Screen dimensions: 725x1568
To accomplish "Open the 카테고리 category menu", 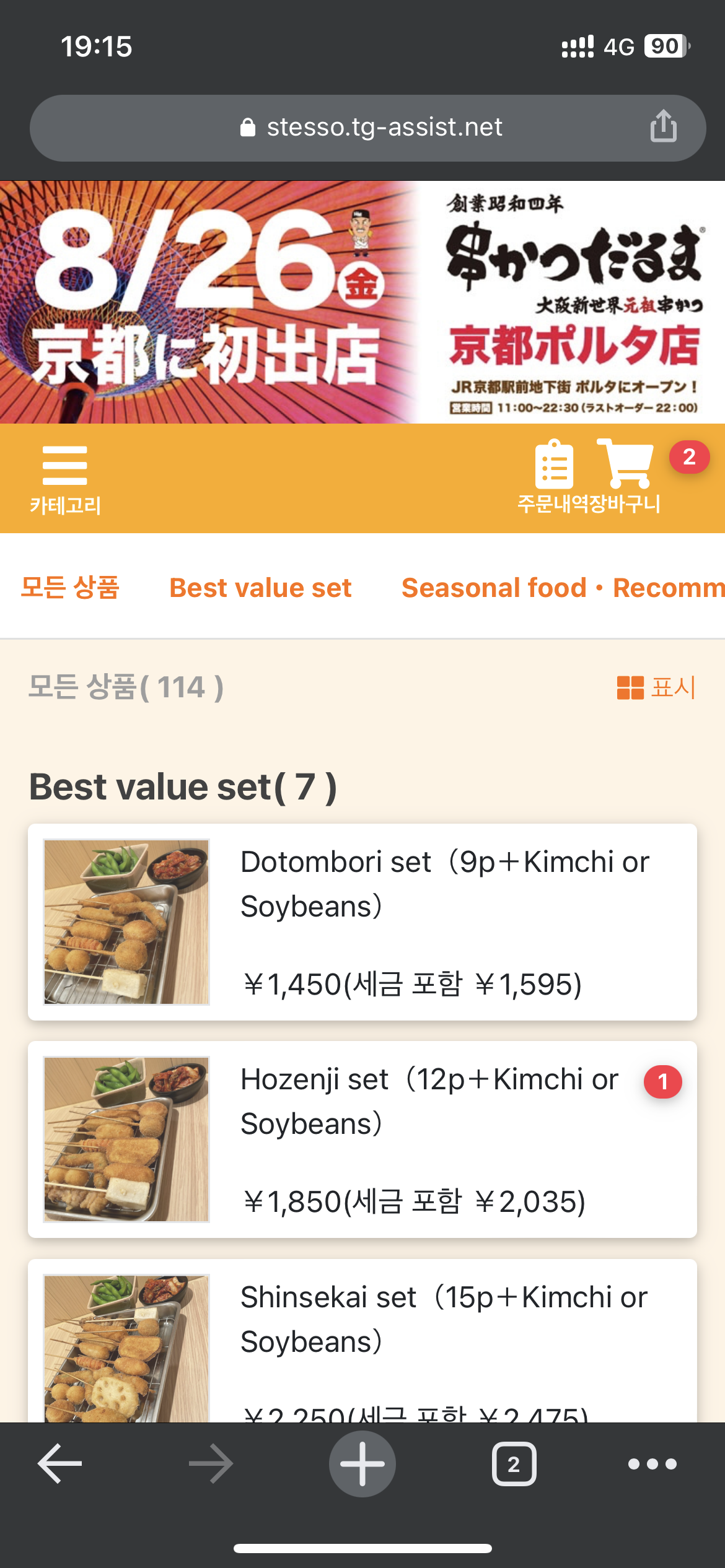I will [x=65, y=478].
